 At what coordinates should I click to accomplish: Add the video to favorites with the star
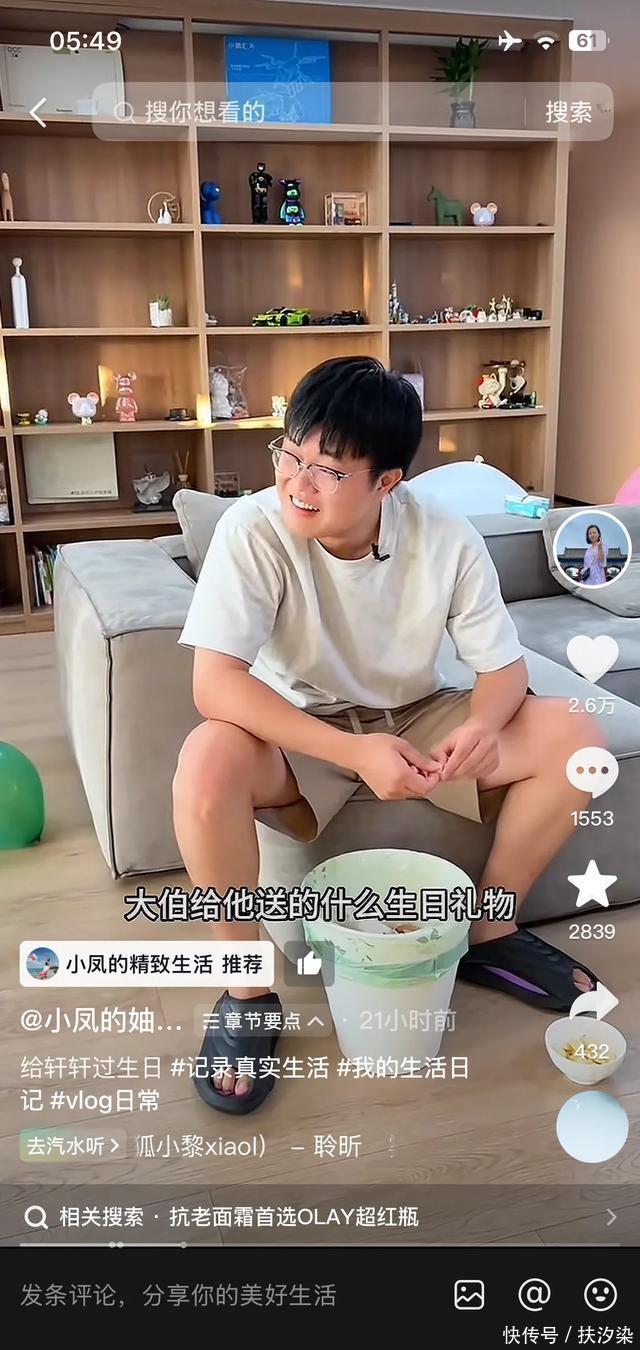click(592, 884)
